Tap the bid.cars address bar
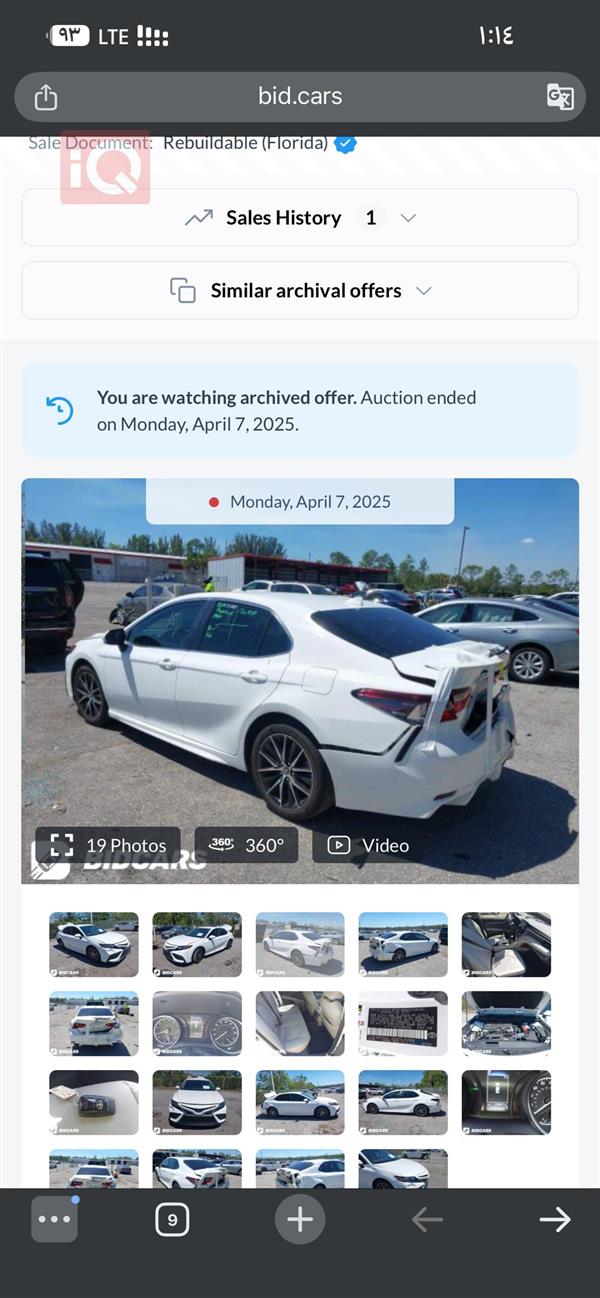 point(300,97)
